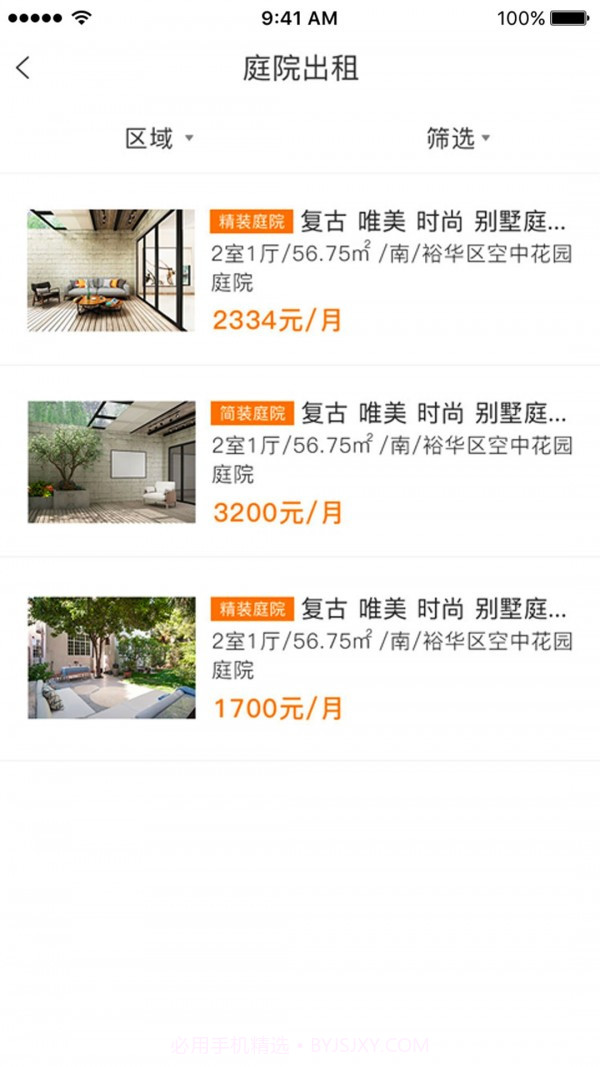The image size is (600, 1067).
Task: Open the 2334元/月 courtyard listing
Action: 300,270
